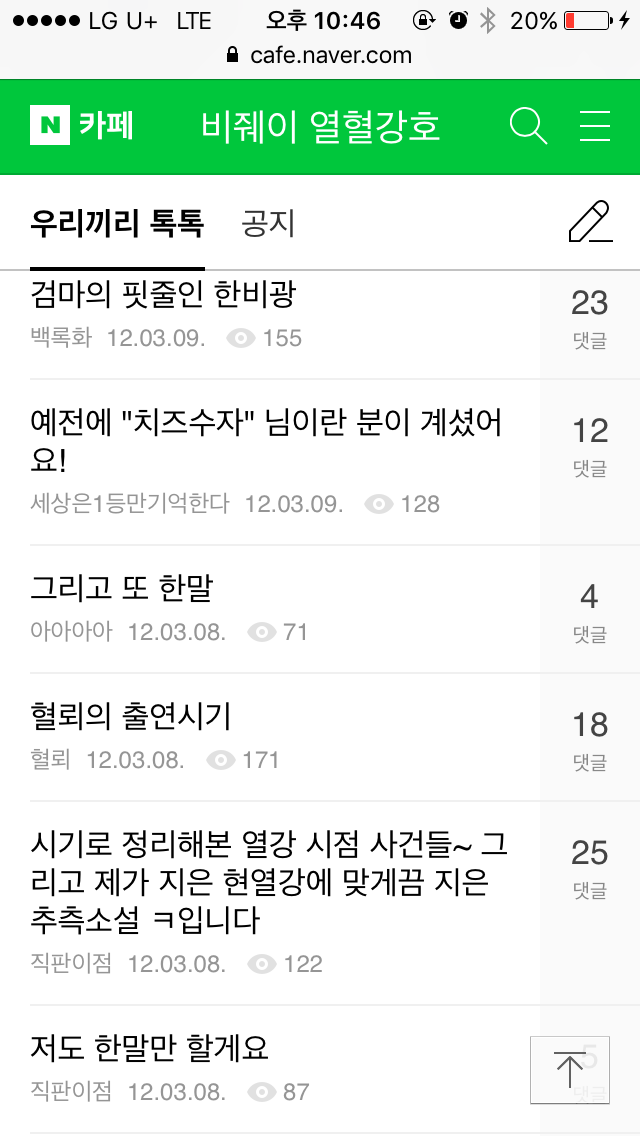640x1136 pixels.
Task: Tap the cafe.naver.com address bar
Action: [x=320, y=55]
